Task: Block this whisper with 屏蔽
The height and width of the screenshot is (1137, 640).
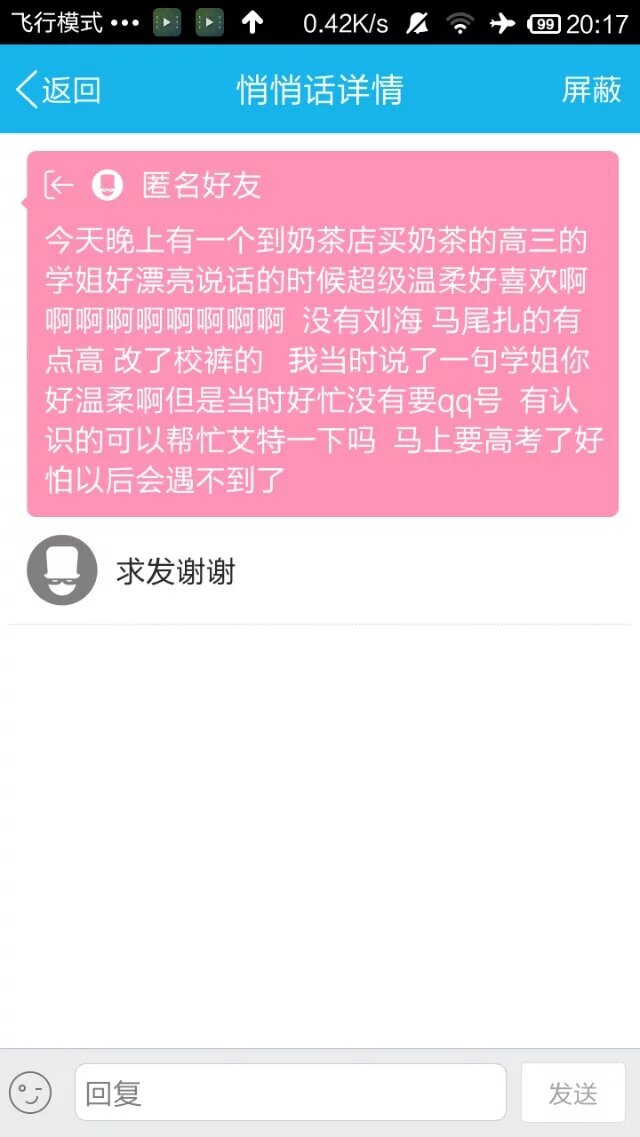Action: tap(591, 90)
